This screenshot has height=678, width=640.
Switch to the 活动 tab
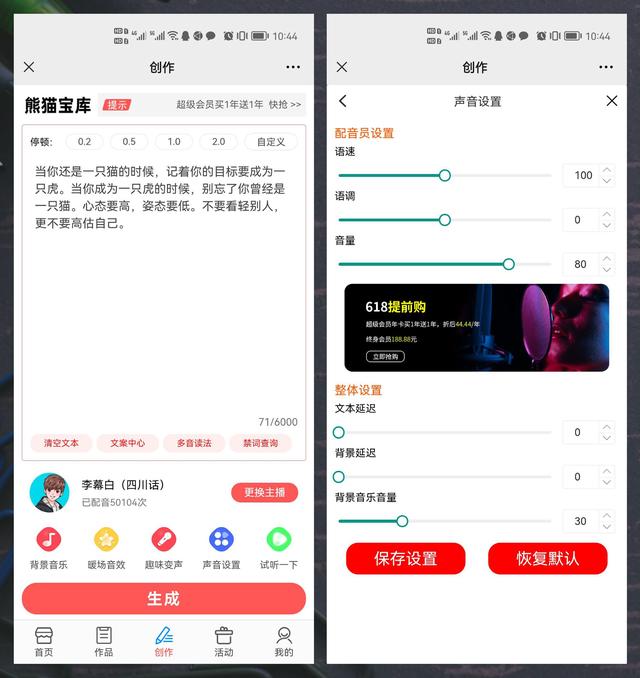coord(224,641)
